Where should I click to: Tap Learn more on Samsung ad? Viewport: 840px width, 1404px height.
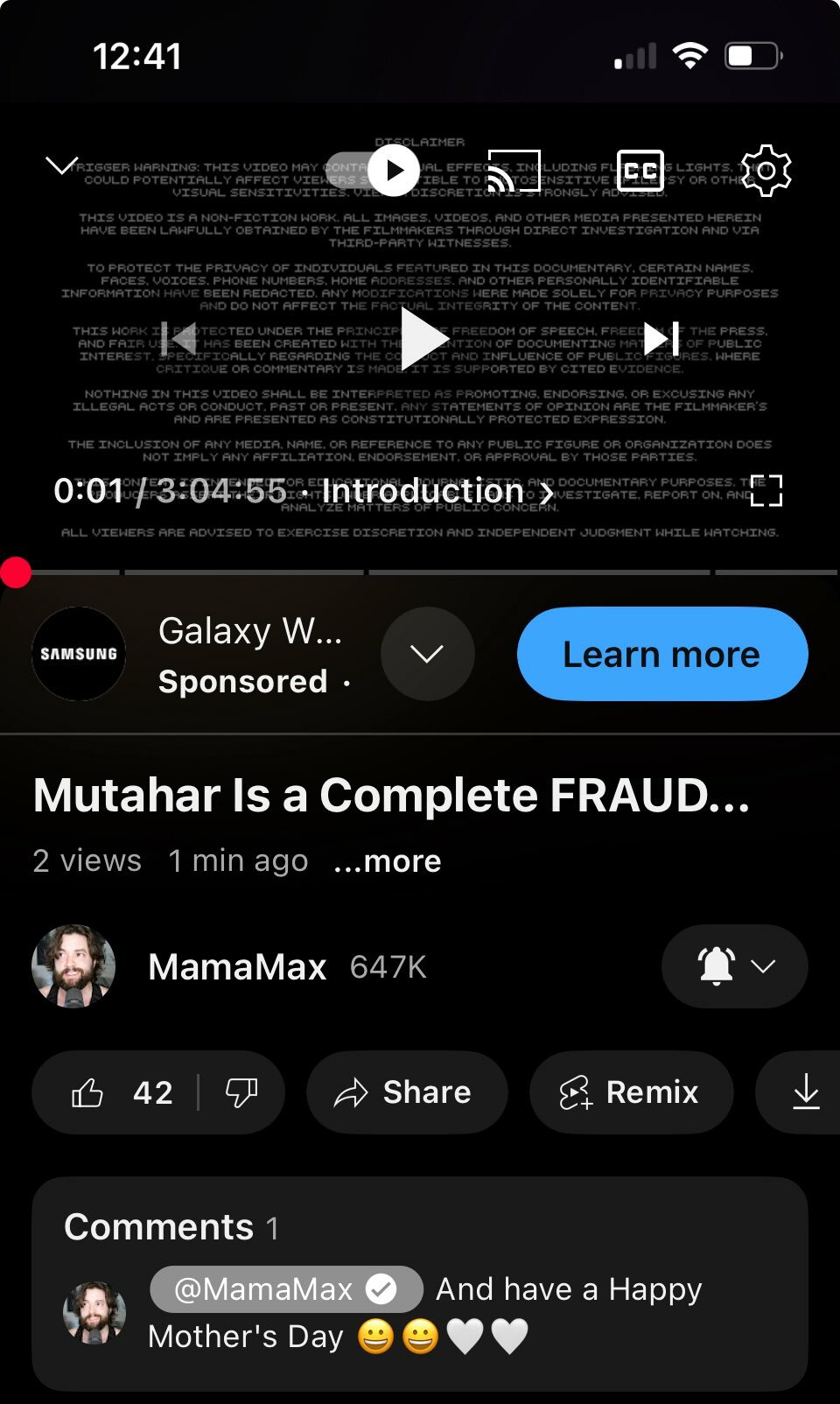pyautogui.click(x=662, y=654)
